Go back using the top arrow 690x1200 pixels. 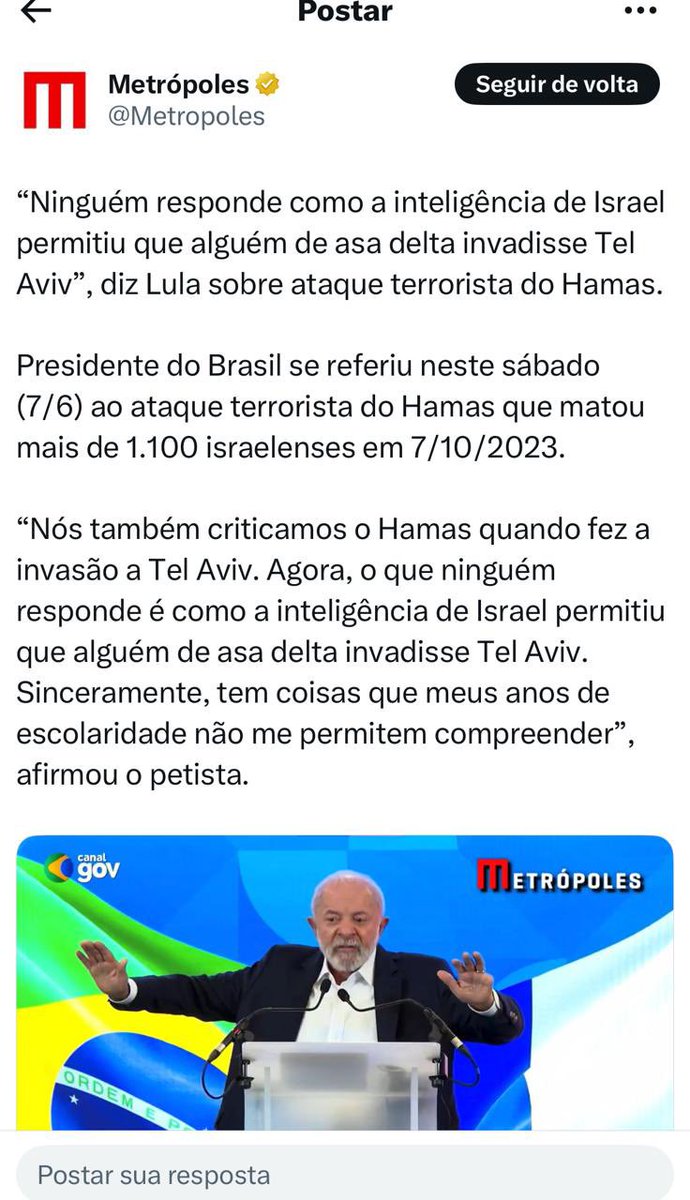pyautogui.click(x=36, y=11)
